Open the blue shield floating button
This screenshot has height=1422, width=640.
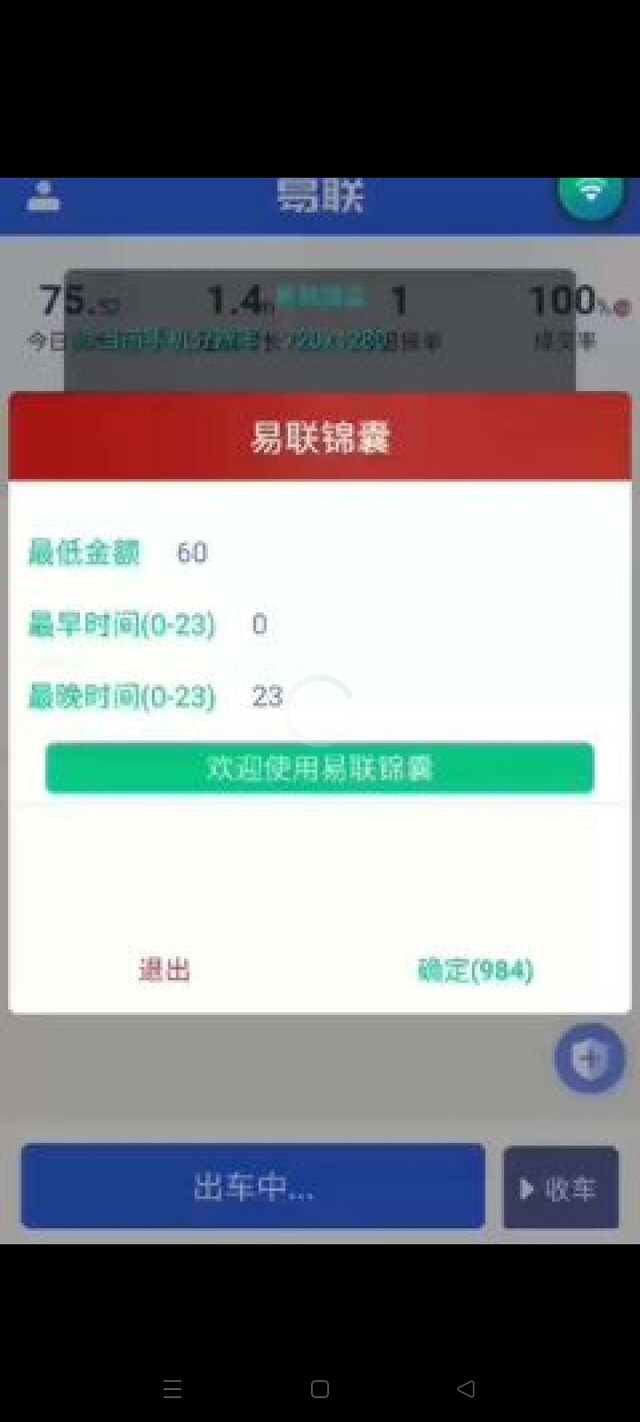590,1059
